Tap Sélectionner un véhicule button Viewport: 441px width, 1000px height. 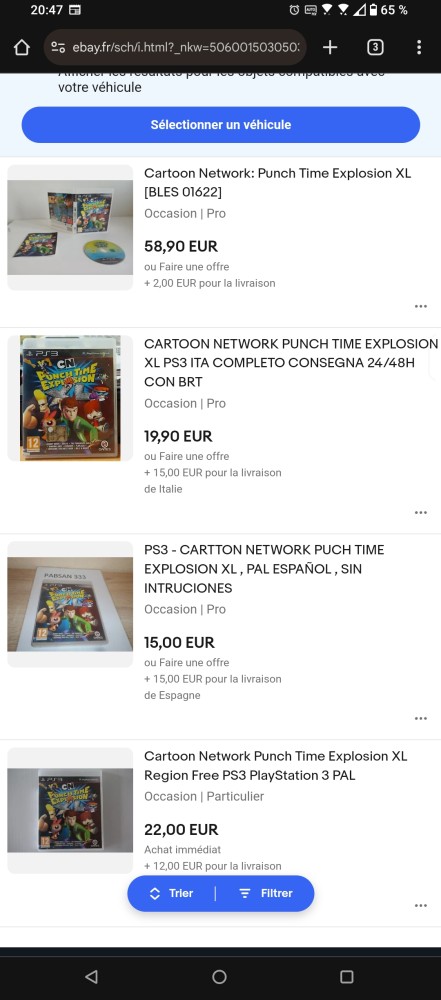pos(221,124)
